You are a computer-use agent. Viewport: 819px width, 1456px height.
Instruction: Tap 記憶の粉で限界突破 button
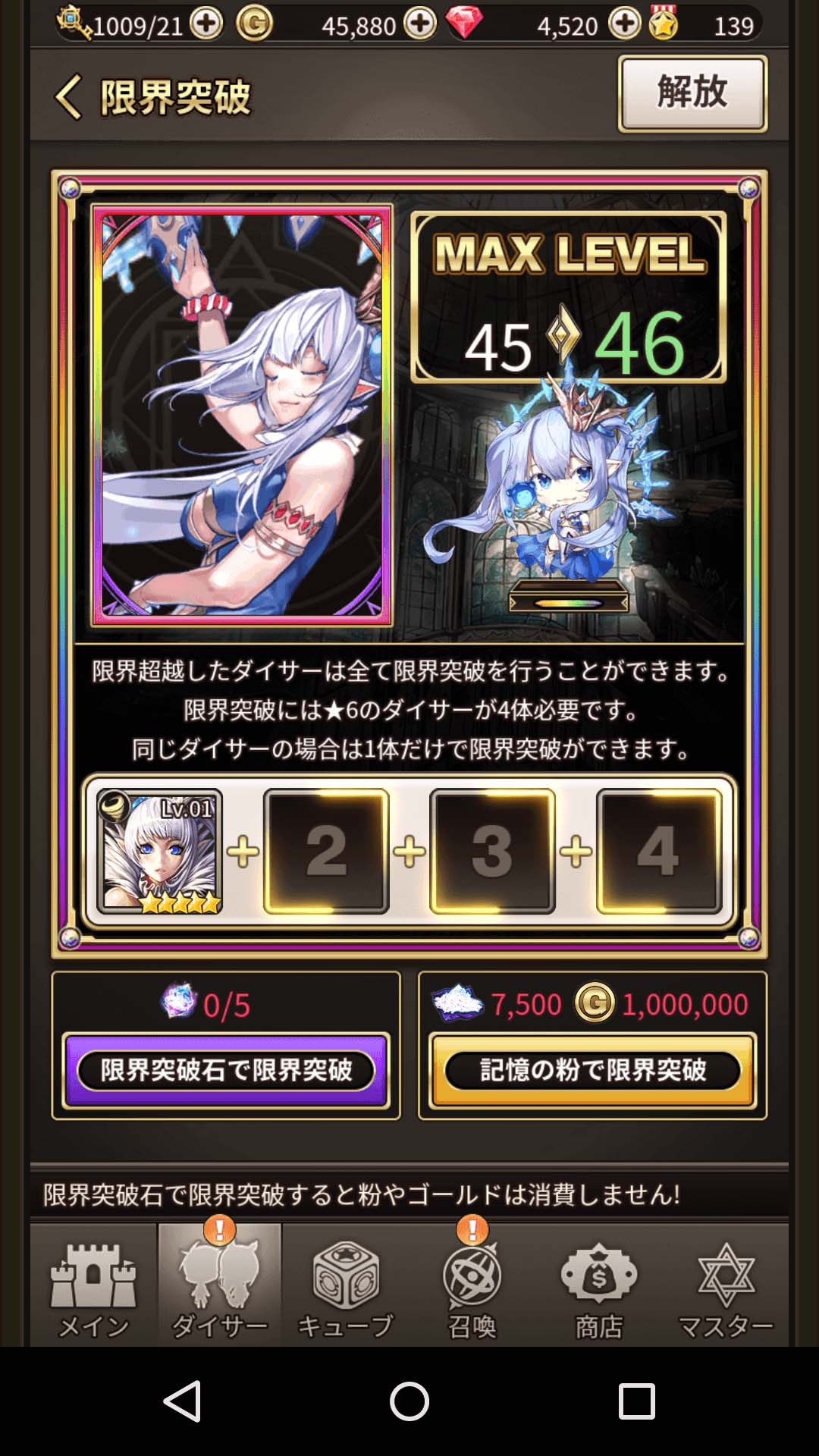coord(592,1070)
